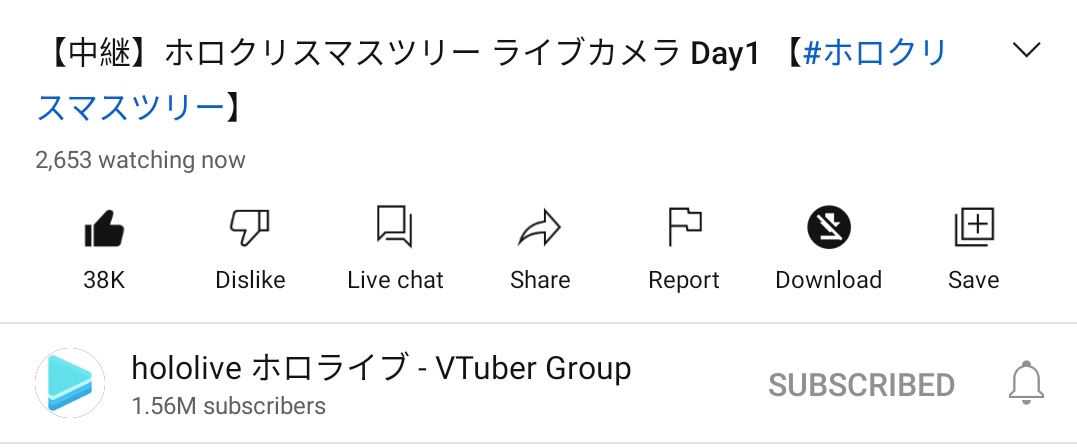This screenshot has height=448, width=1077.
Task: Open the hololive channel page
Action: click(x=380, y=369)
